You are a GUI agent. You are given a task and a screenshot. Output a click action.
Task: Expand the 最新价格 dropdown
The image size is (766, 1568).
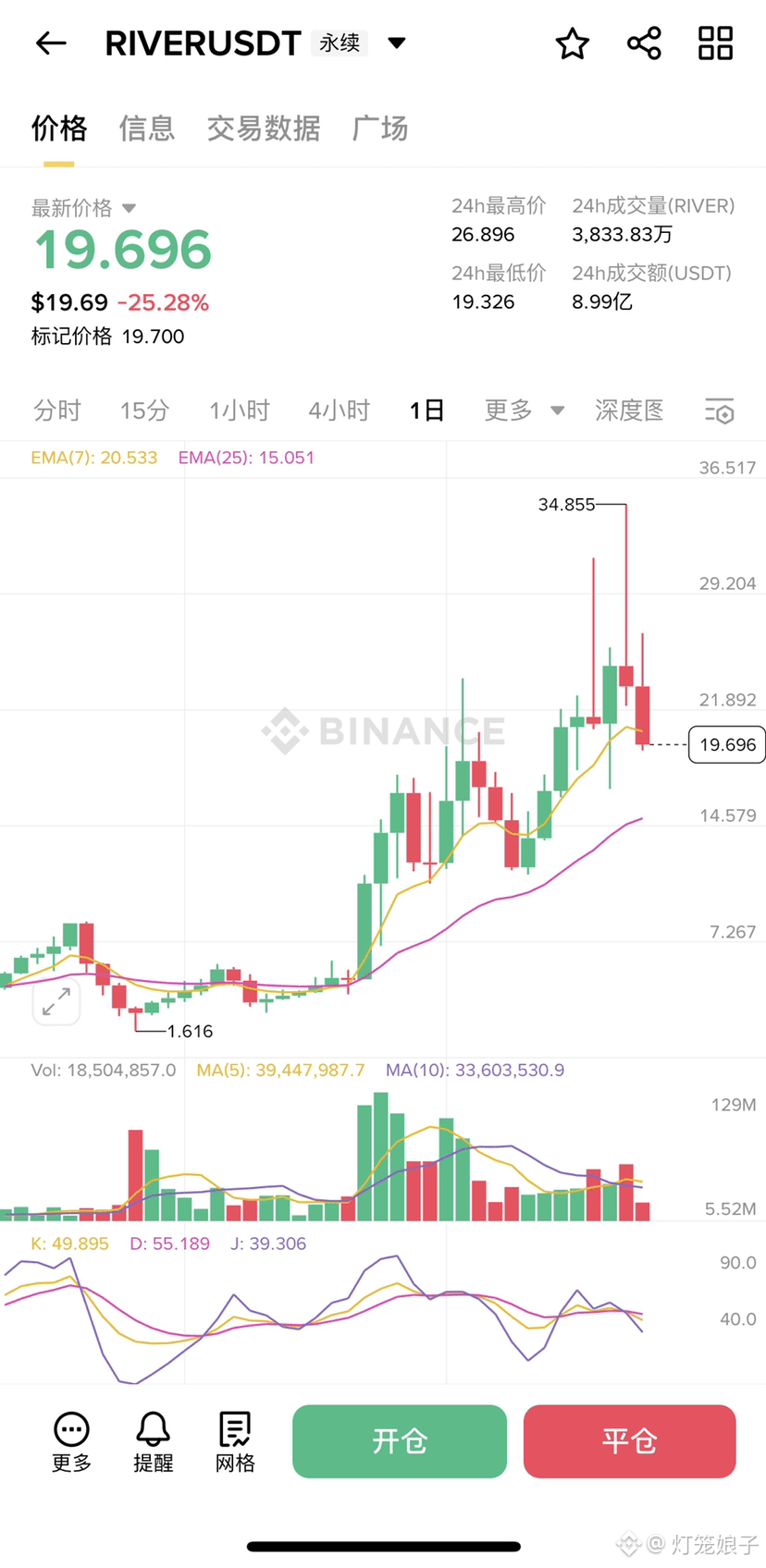pos(129,208)
